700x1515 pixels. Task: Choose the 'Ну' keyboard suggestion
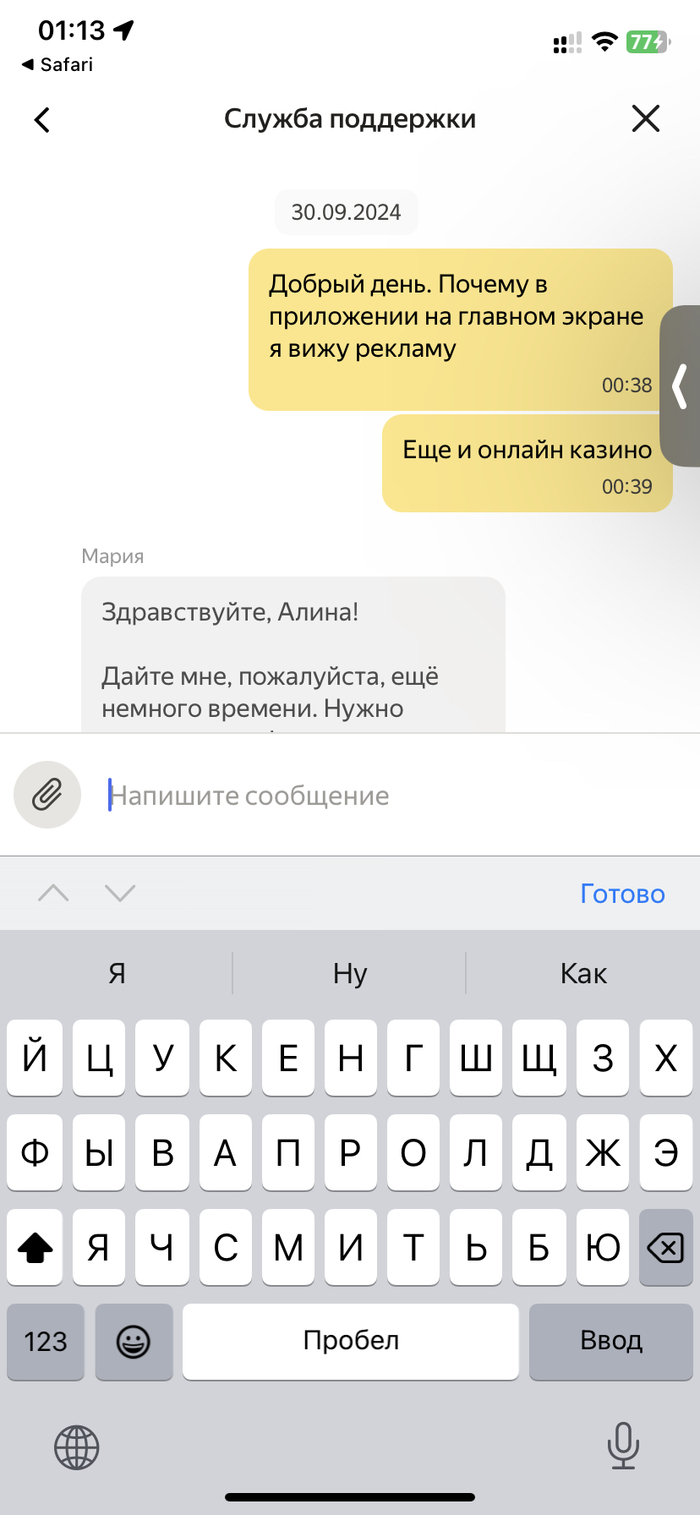(350, 973)
